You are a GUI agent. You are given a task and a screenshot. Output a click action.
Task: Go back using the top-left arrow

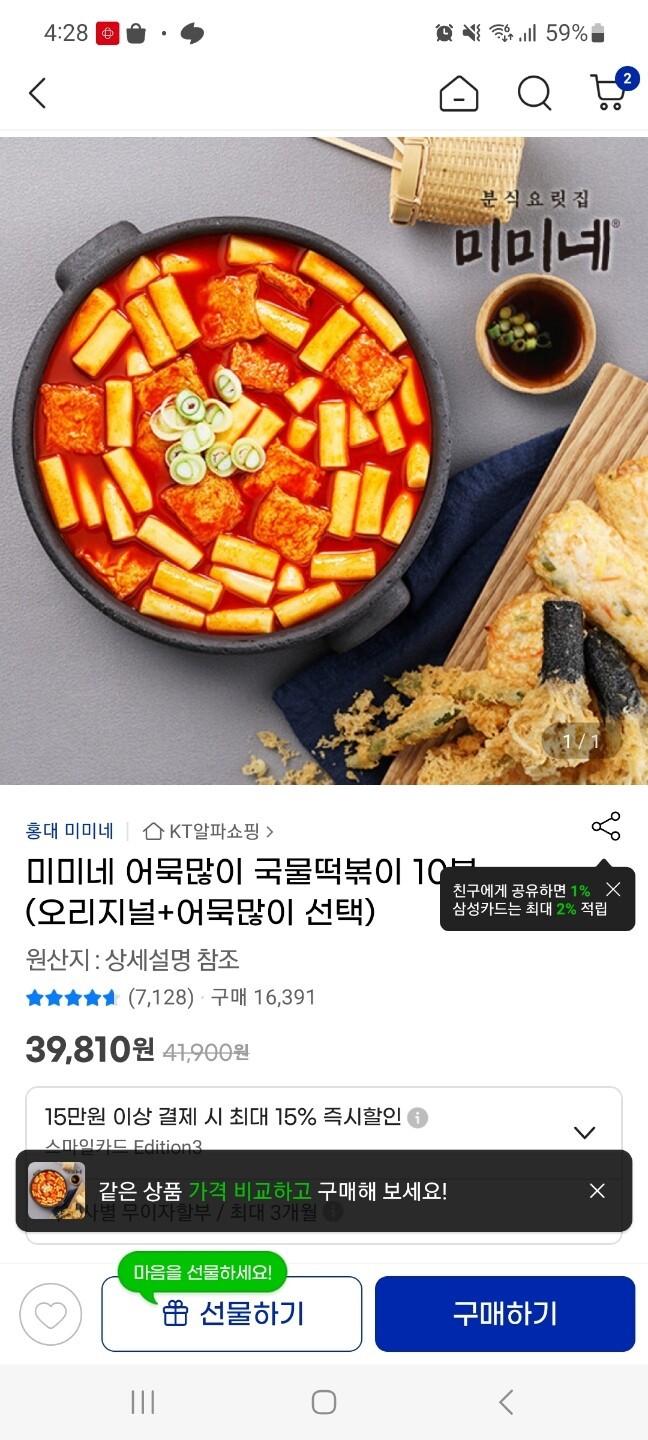(37, 94)
